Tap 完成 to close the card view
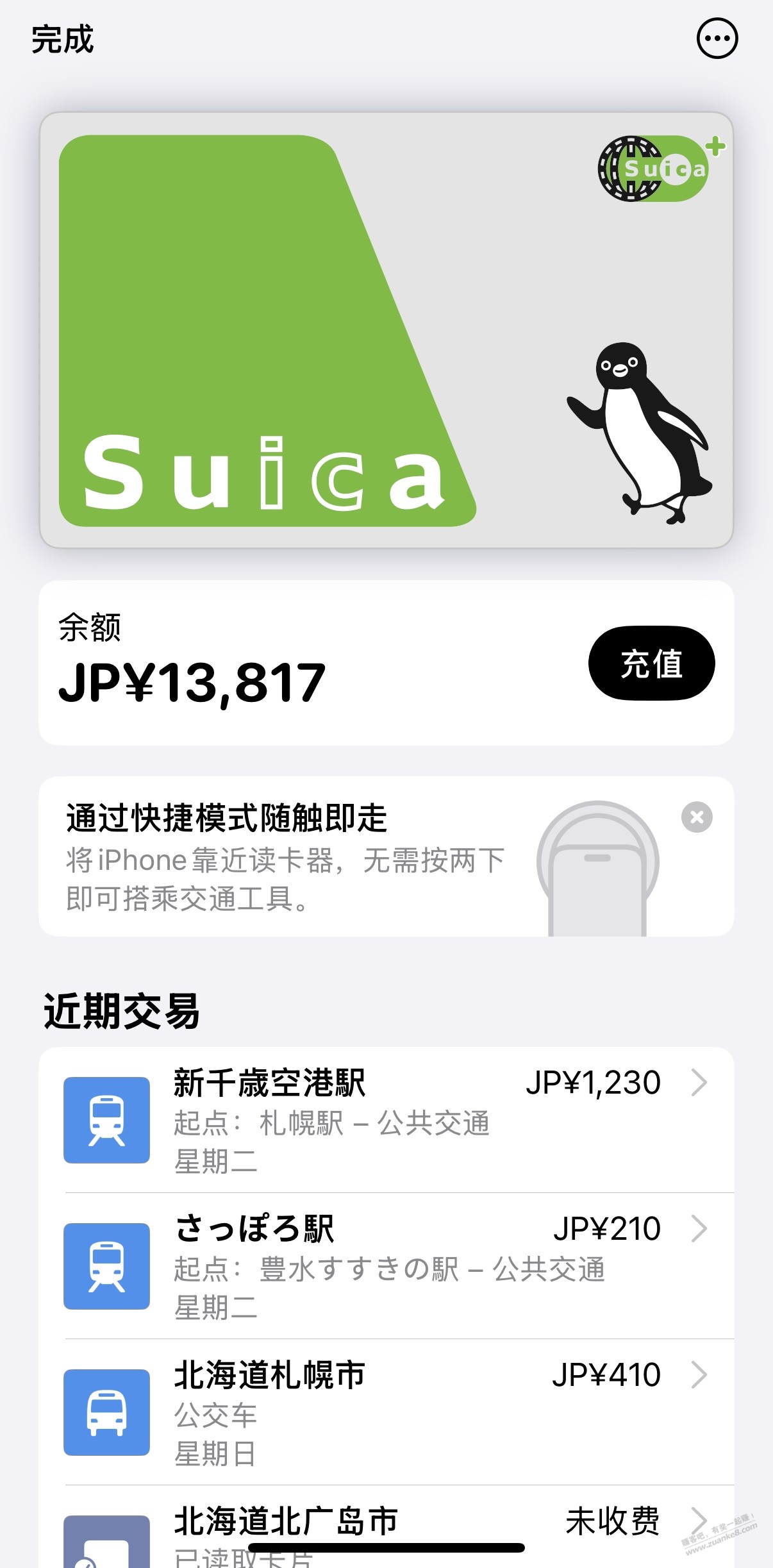 pos(63,40)
